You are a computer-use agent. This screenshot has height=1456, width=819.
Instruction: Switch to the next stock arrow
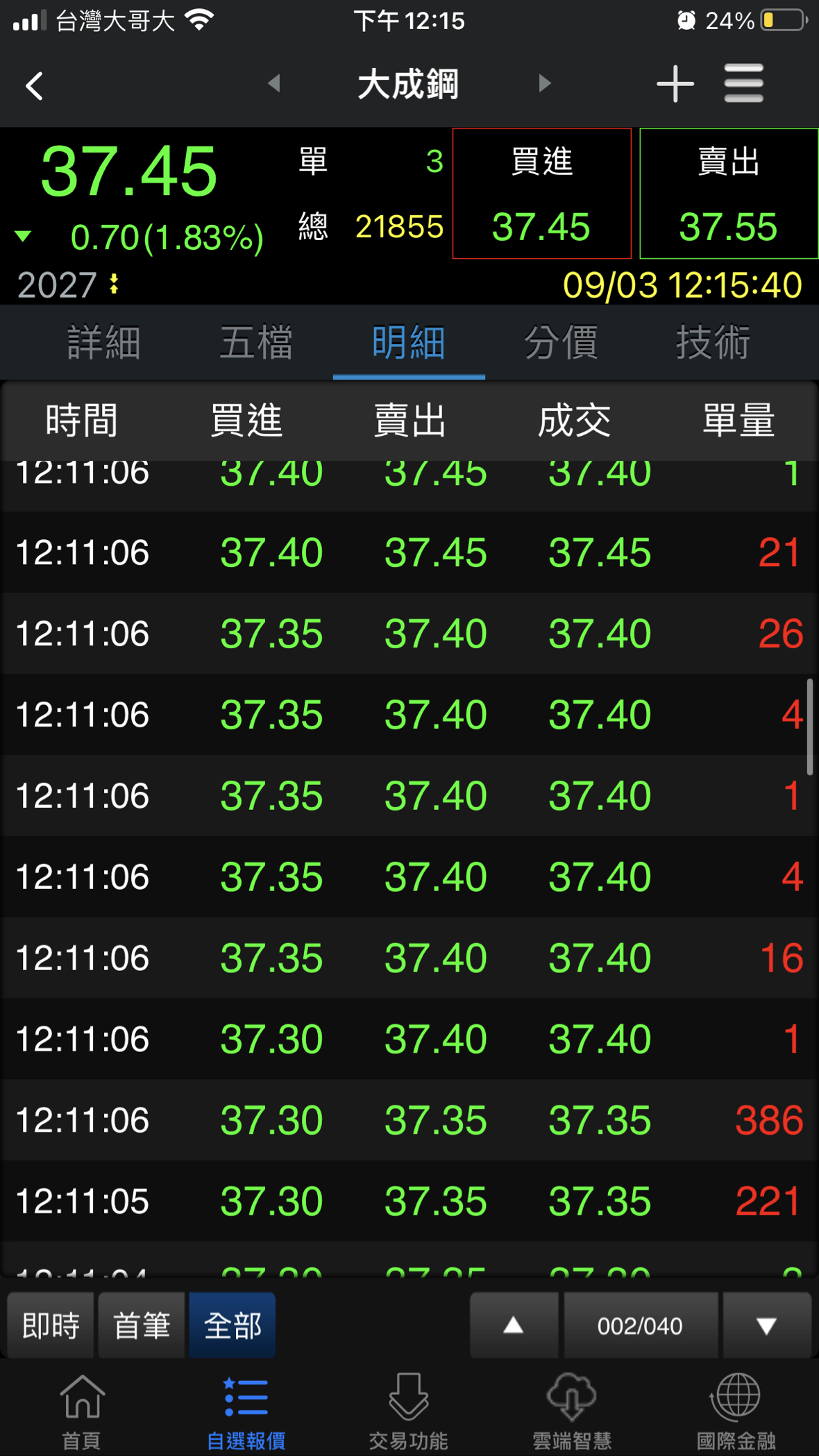(x=545, y=84)
